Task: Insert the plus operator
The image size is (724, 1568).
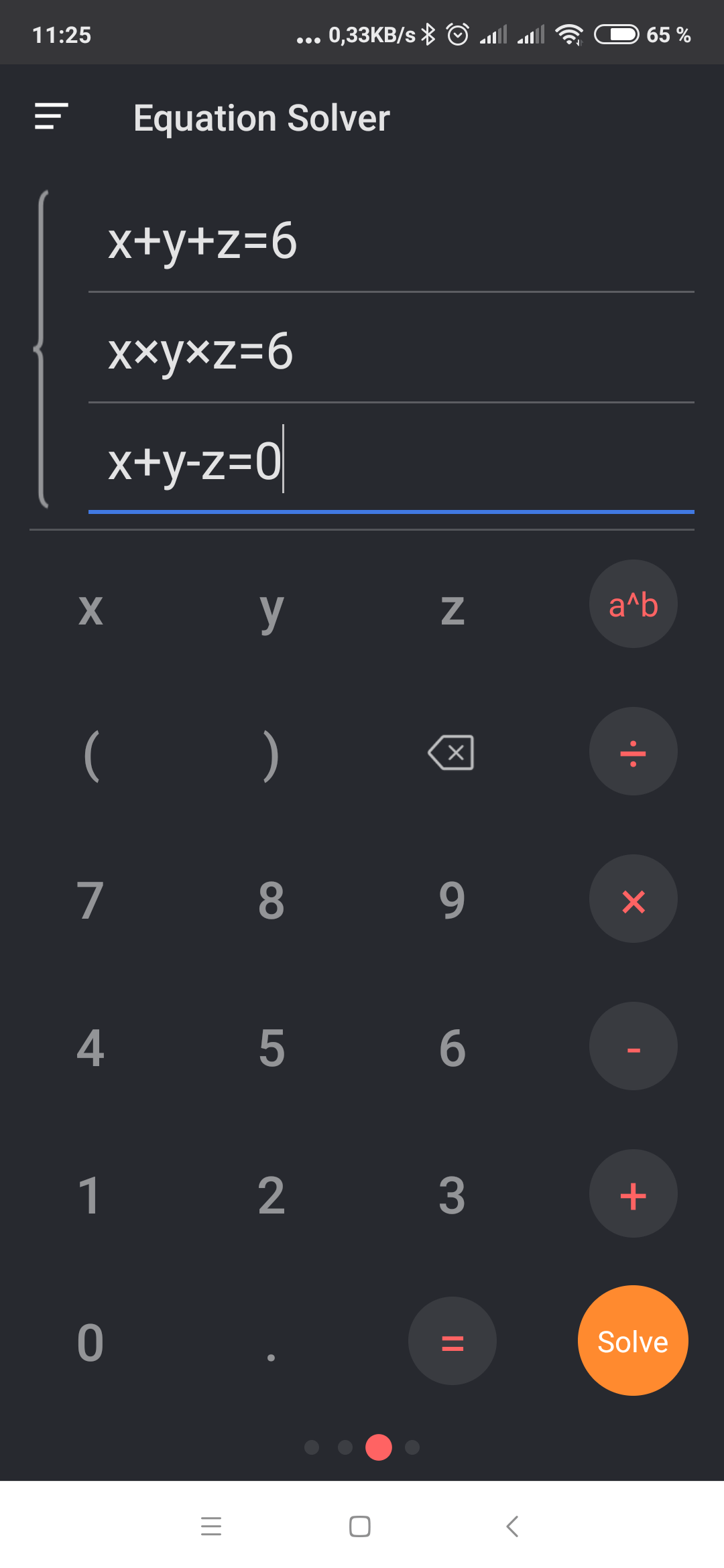Action: click(633, 1193)
